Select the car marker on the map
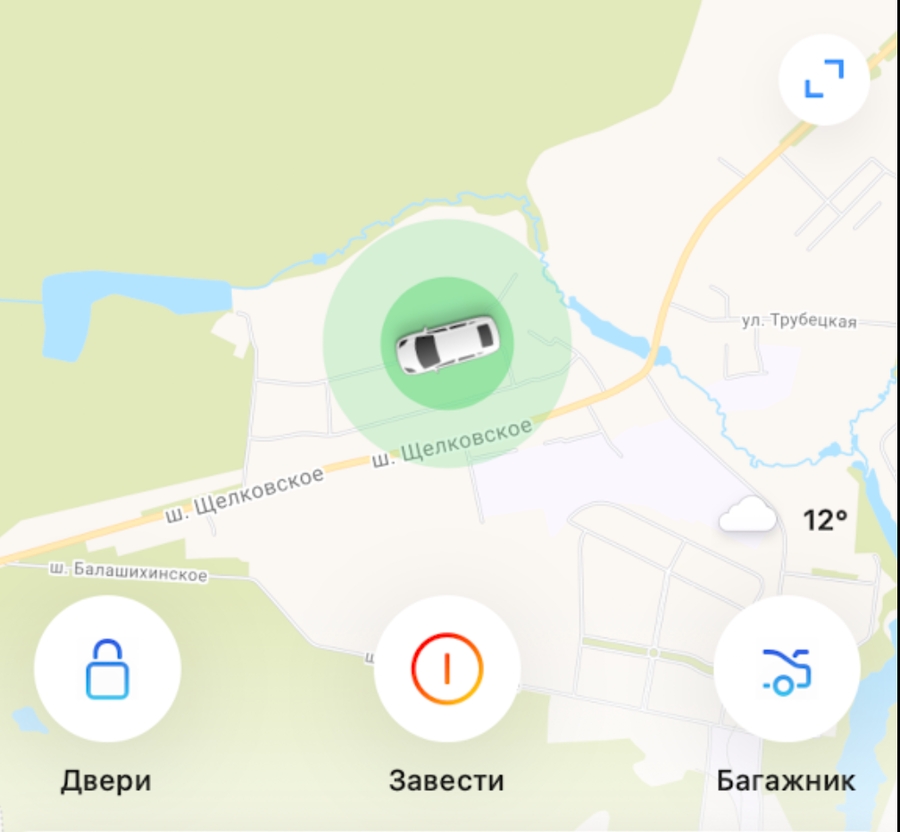The height and width of the screenshot is (832, 900). click(x=447, y=343)
